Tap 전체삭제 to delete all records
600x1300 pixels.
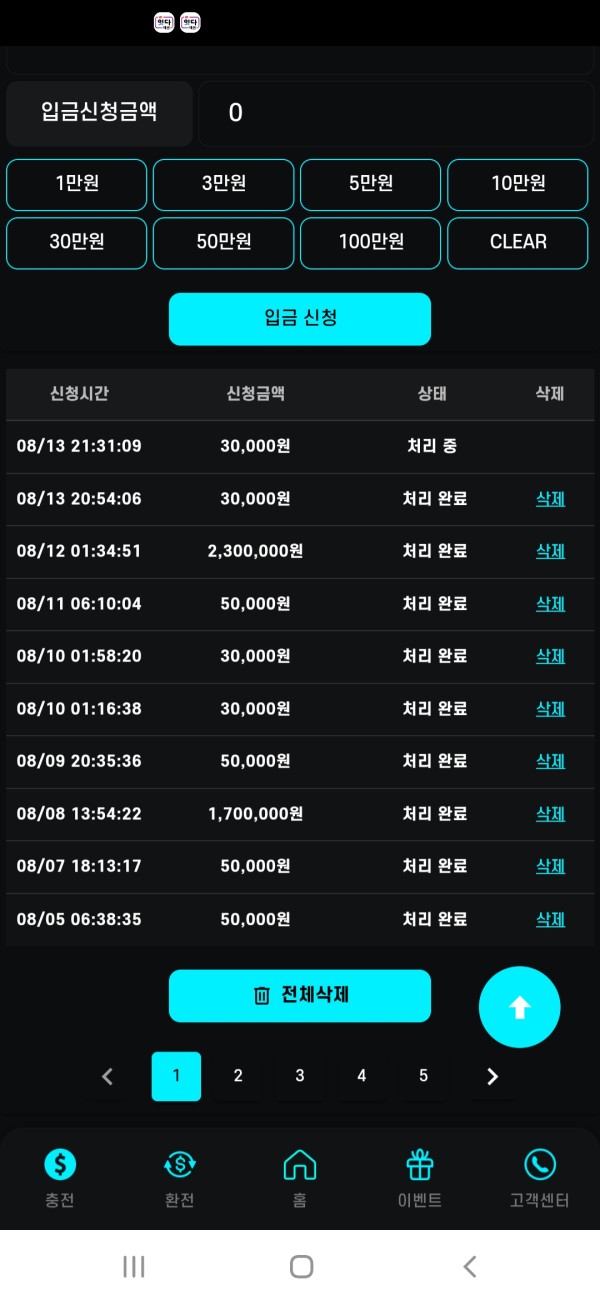point(300,996)
